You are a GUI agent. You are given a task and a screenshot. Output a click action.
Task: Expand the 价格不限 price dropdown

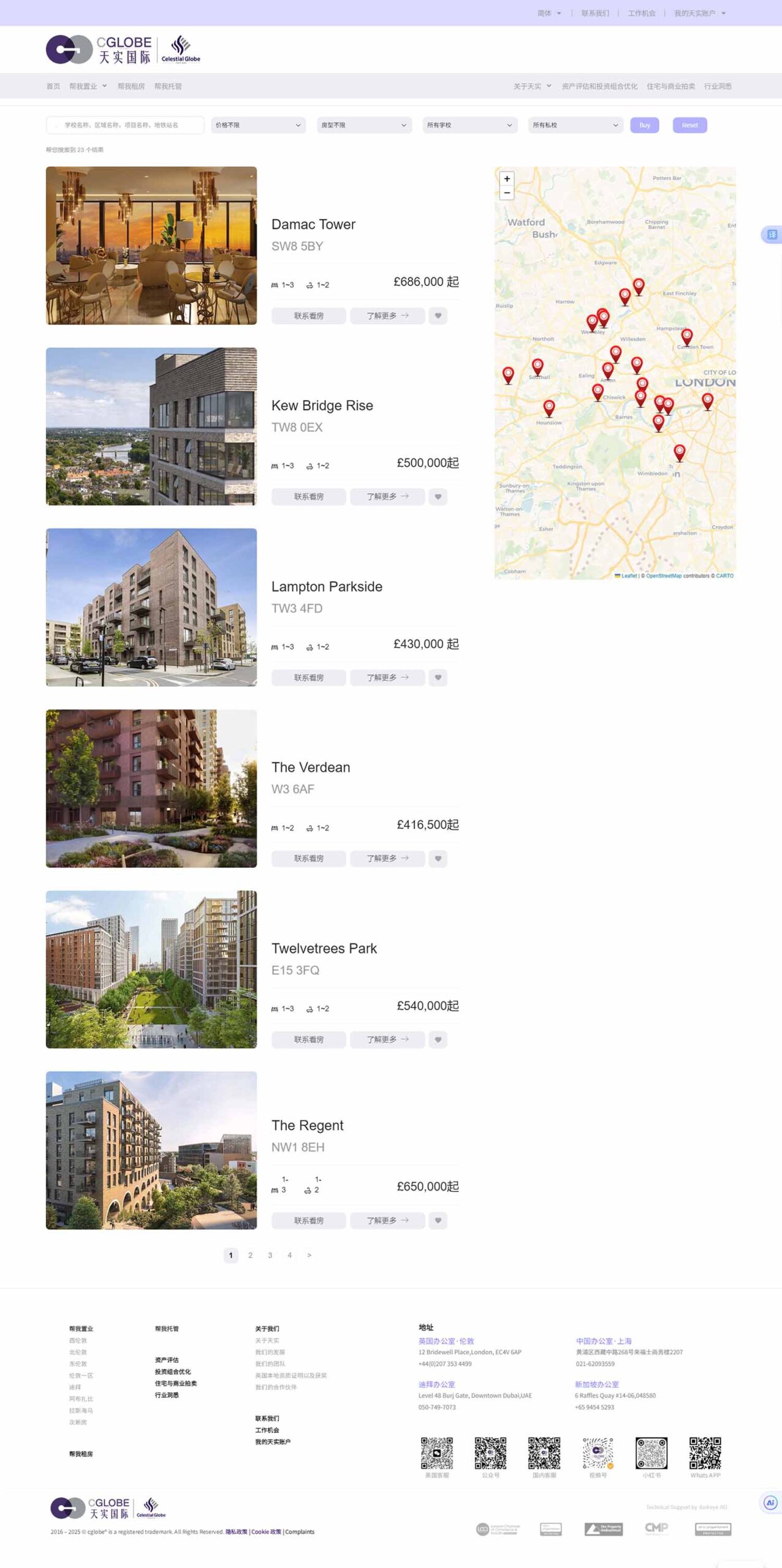(258, 125)
